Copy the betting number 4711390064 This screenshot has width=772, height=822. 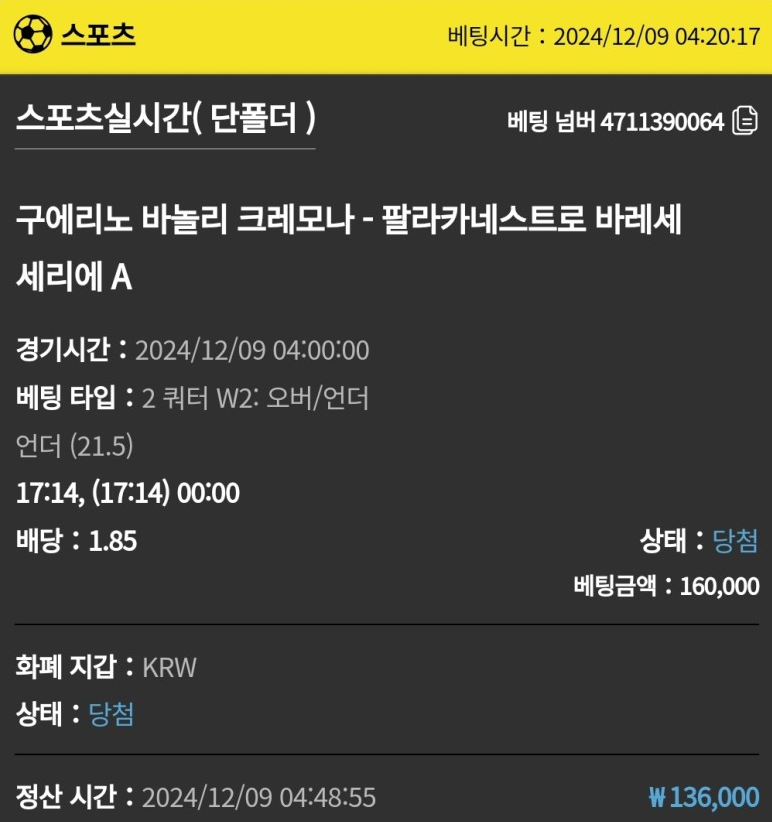pyautogui.click(x=745, y=121)
